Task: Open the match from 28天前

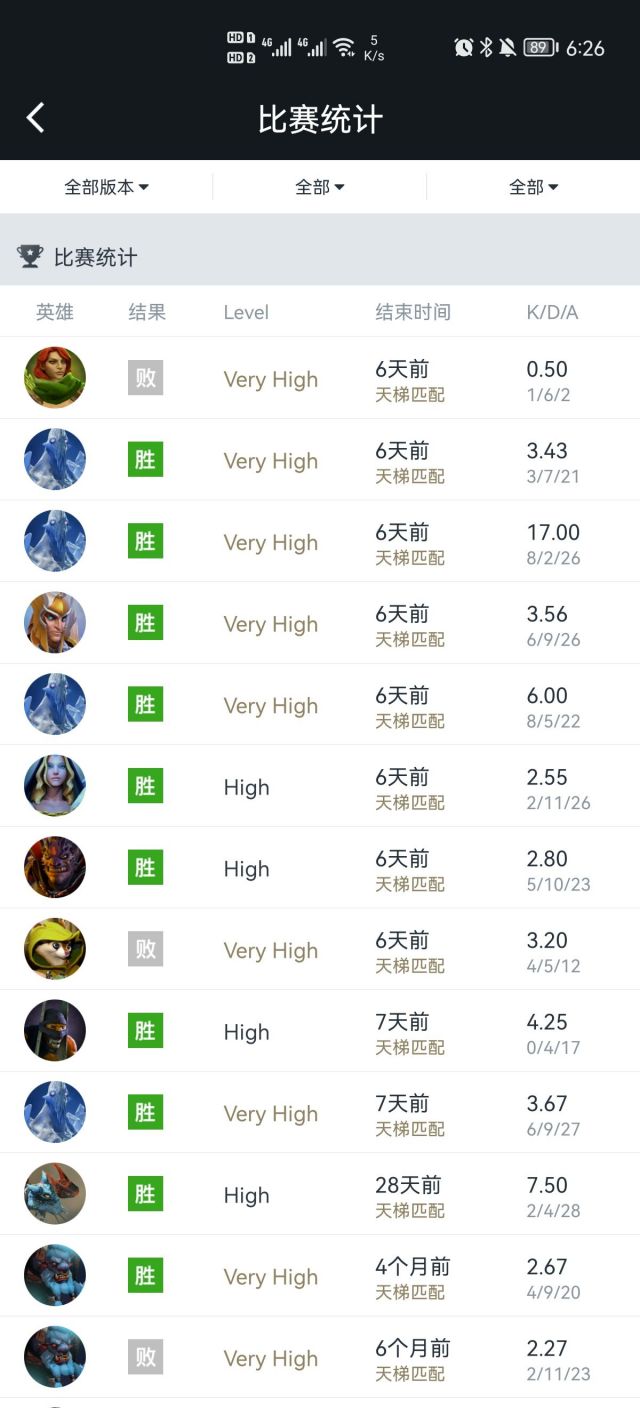Action: (x=320, y=1196)
